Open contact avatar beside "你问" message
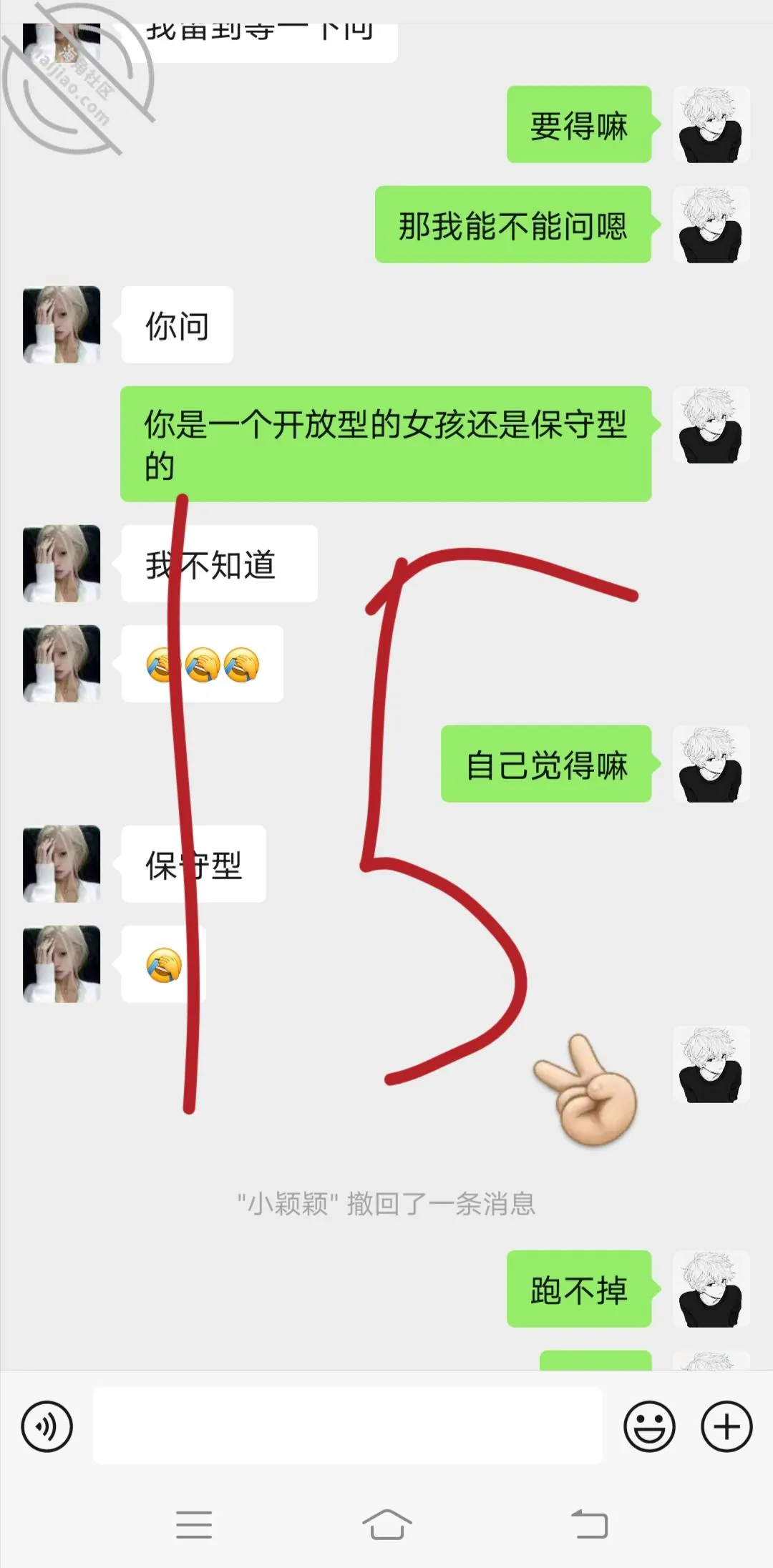 62,325
